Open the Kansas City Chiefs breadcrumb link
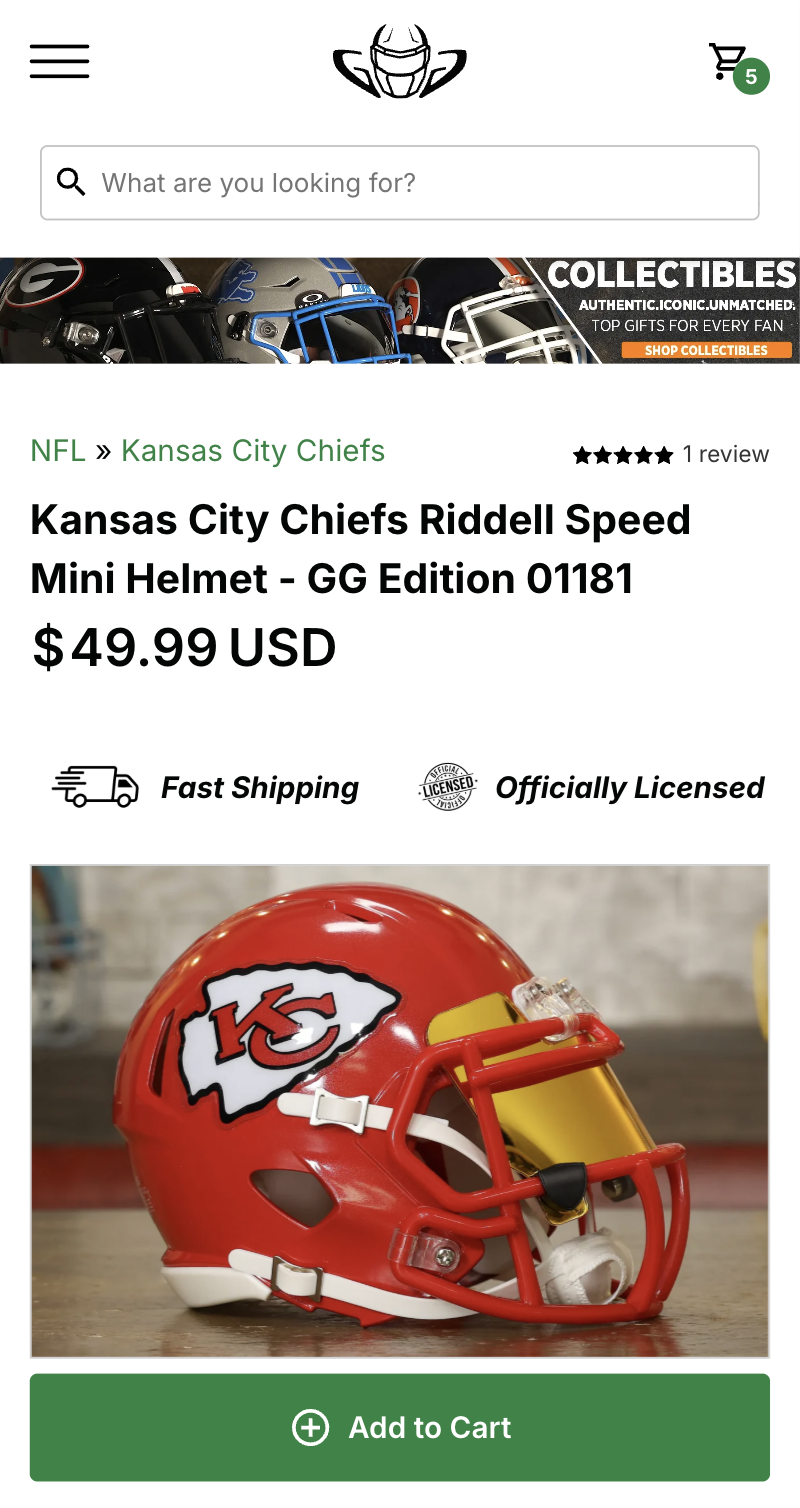The width and height of the screenshot is (800, 1508). (253, 451)
